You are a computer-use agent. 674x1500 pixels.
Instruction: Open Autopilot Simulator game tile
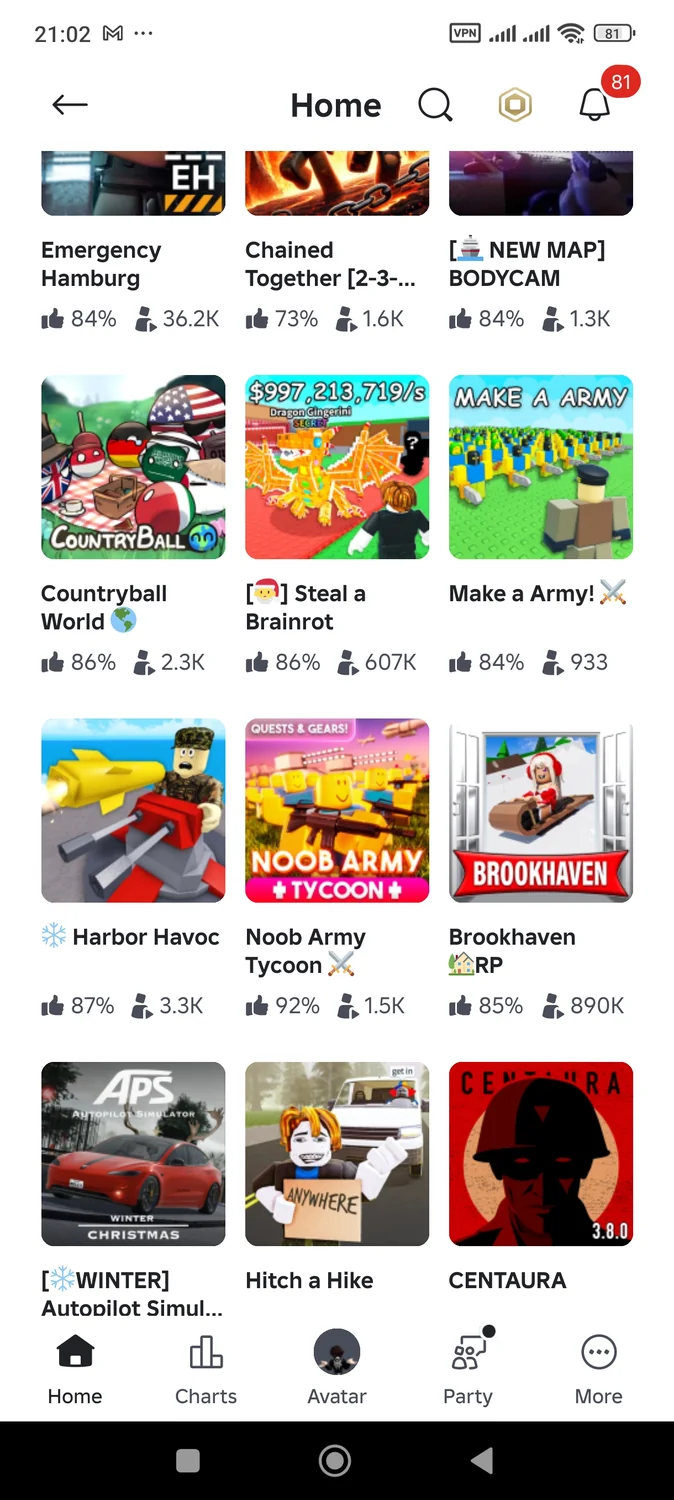pos(133,1153)
